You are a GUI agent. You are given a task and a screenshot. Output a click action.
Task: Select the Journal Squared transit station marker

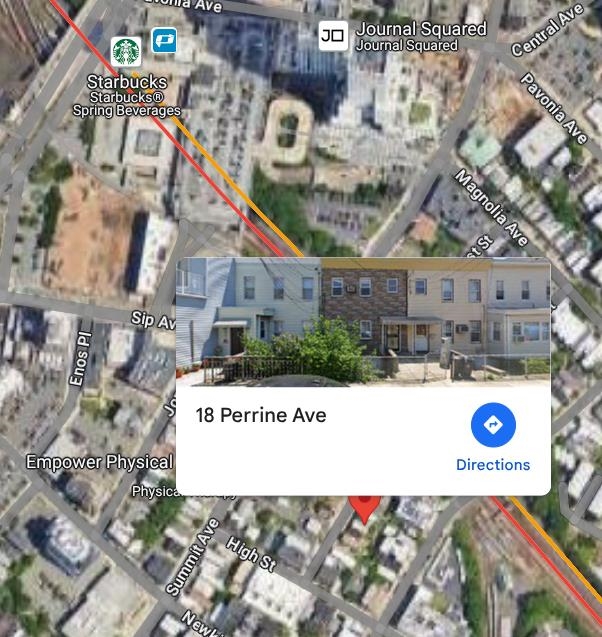coord(332,37)
